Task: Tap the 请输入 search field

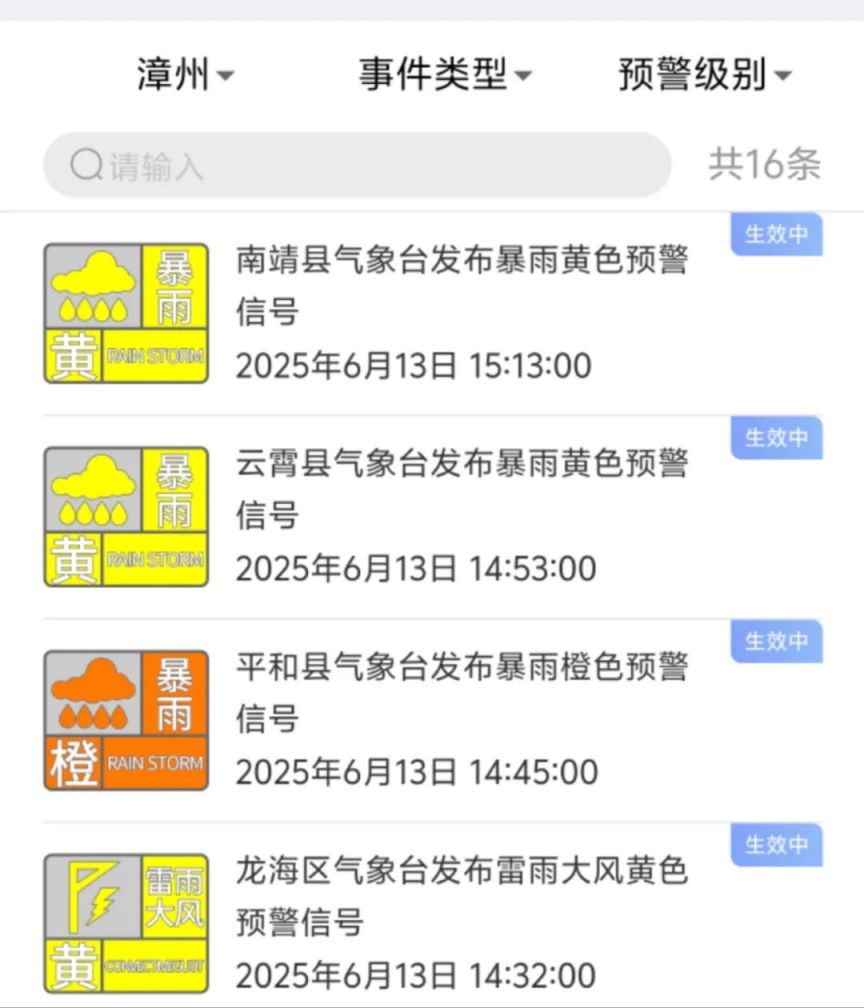Action: pos(357,165)
